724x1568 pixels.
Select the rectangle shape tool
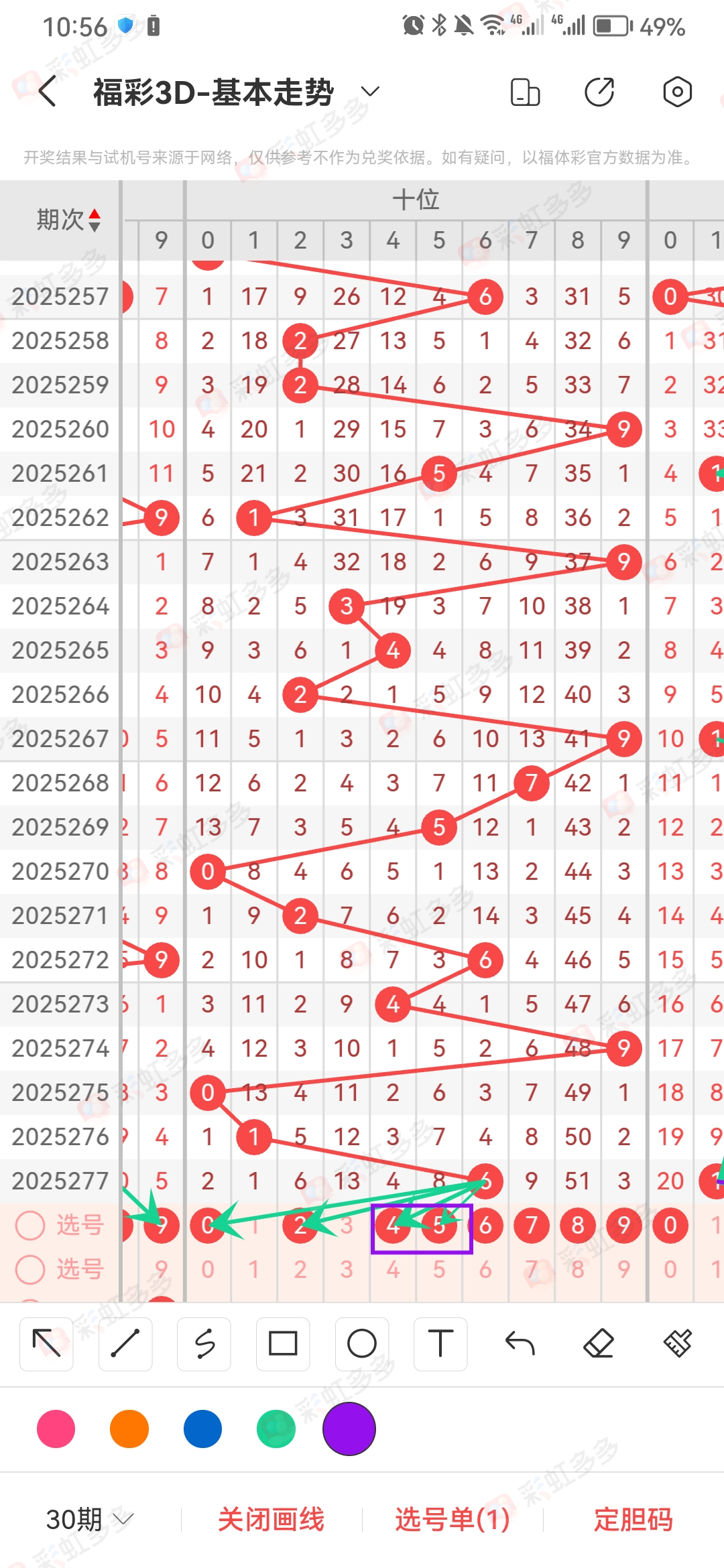pyautogui.click(x=283, y=1344)
